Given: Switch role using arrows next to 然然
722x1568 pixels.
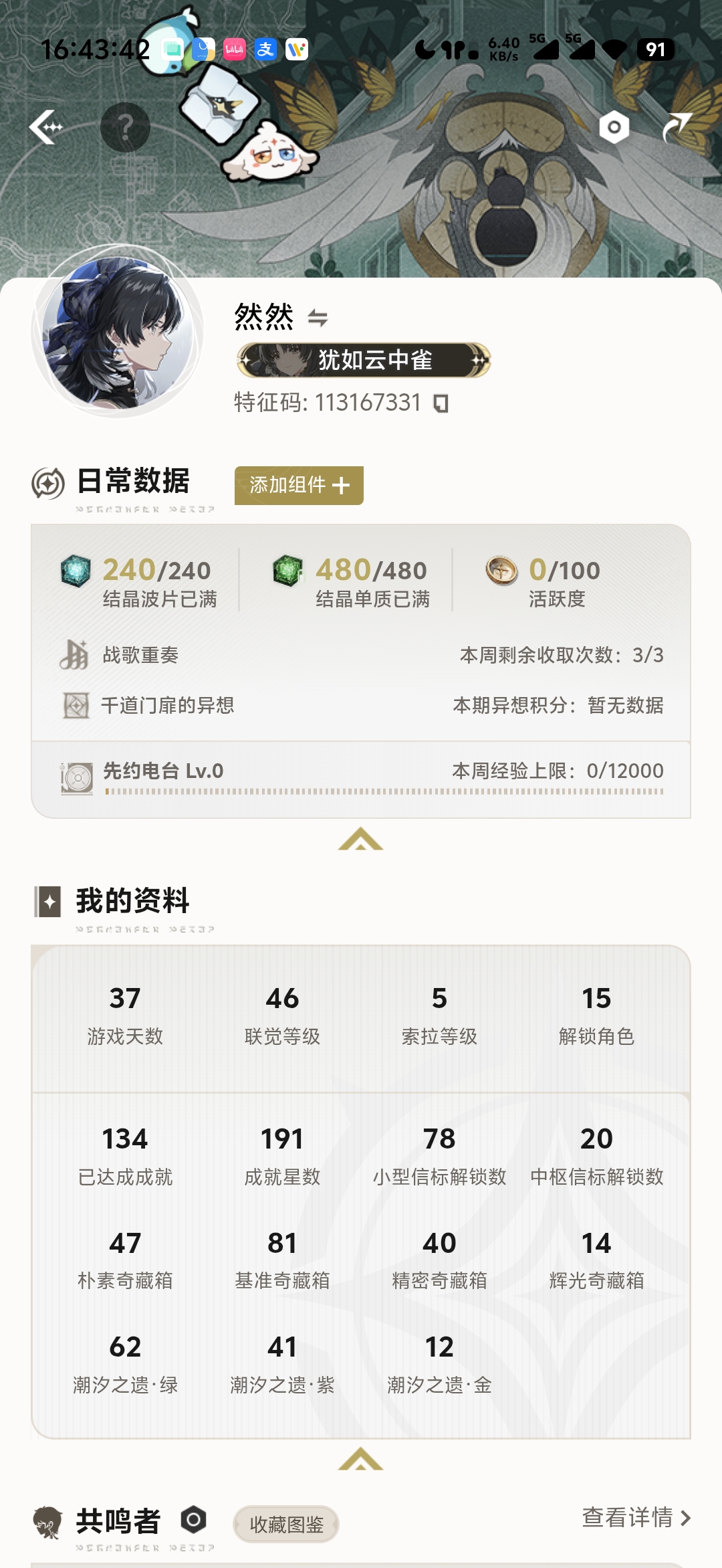Looking at the screenshot, I should pyautogui.click(x=318, y=318).
